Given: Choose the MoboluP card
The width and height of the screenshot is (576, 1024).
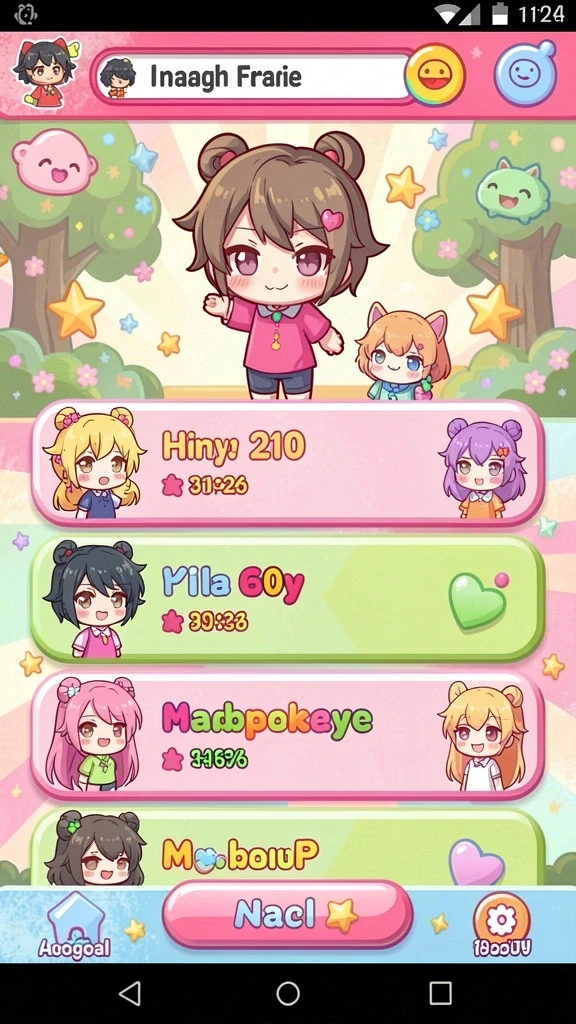Looking at the screenshot, I should pos(288,848).
